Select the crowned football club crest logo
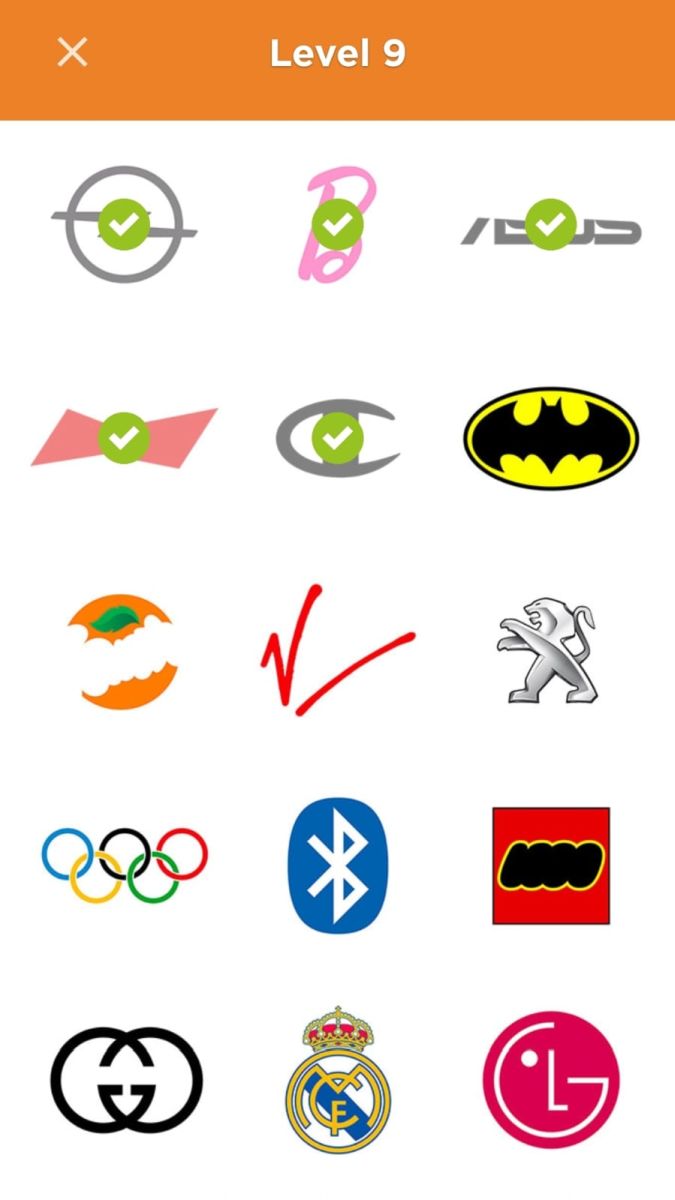Image resolution: width=675 pixels, height=1200 pixels. [x=338, y=1079]
